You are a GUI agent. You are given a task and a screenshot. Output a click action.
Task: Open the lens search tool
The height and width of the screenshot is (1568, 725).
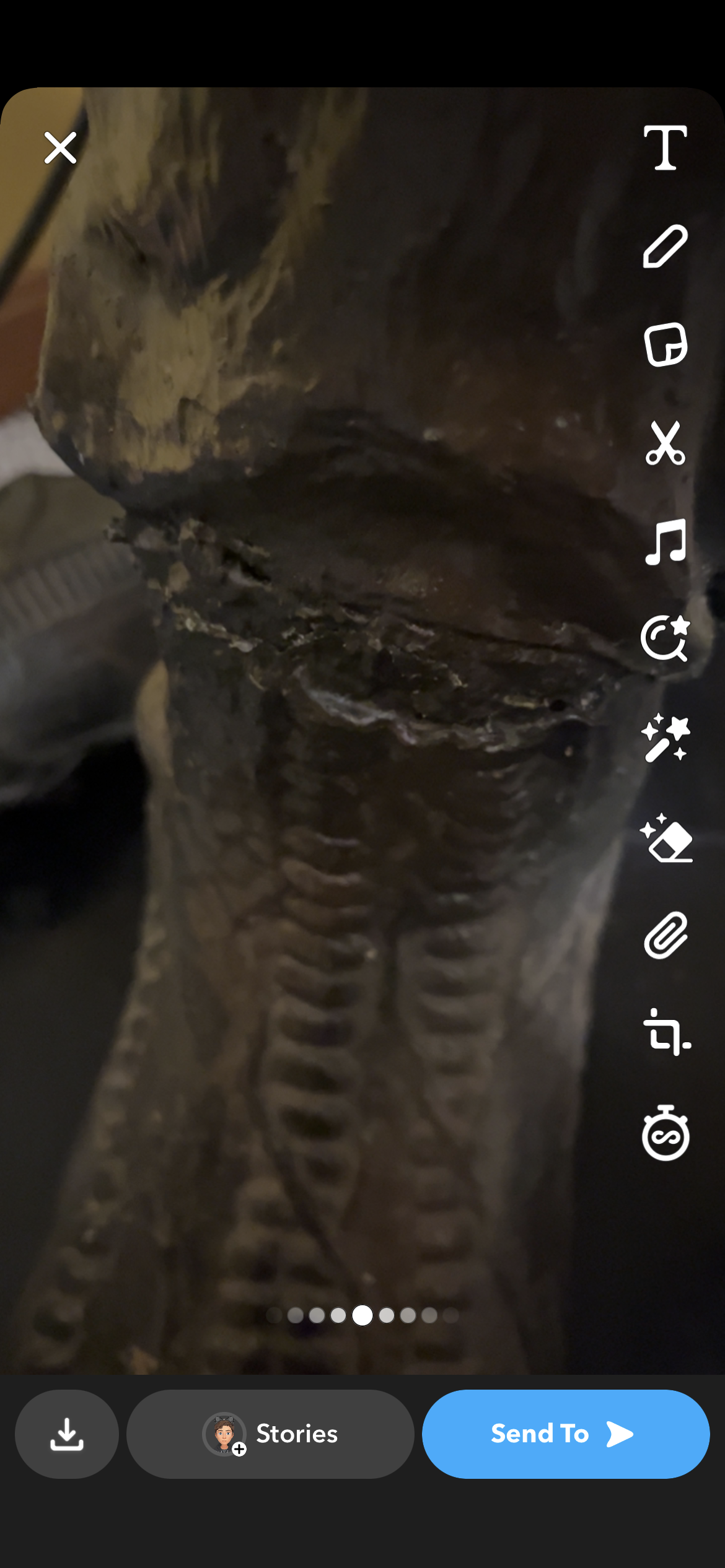[666, 638]
